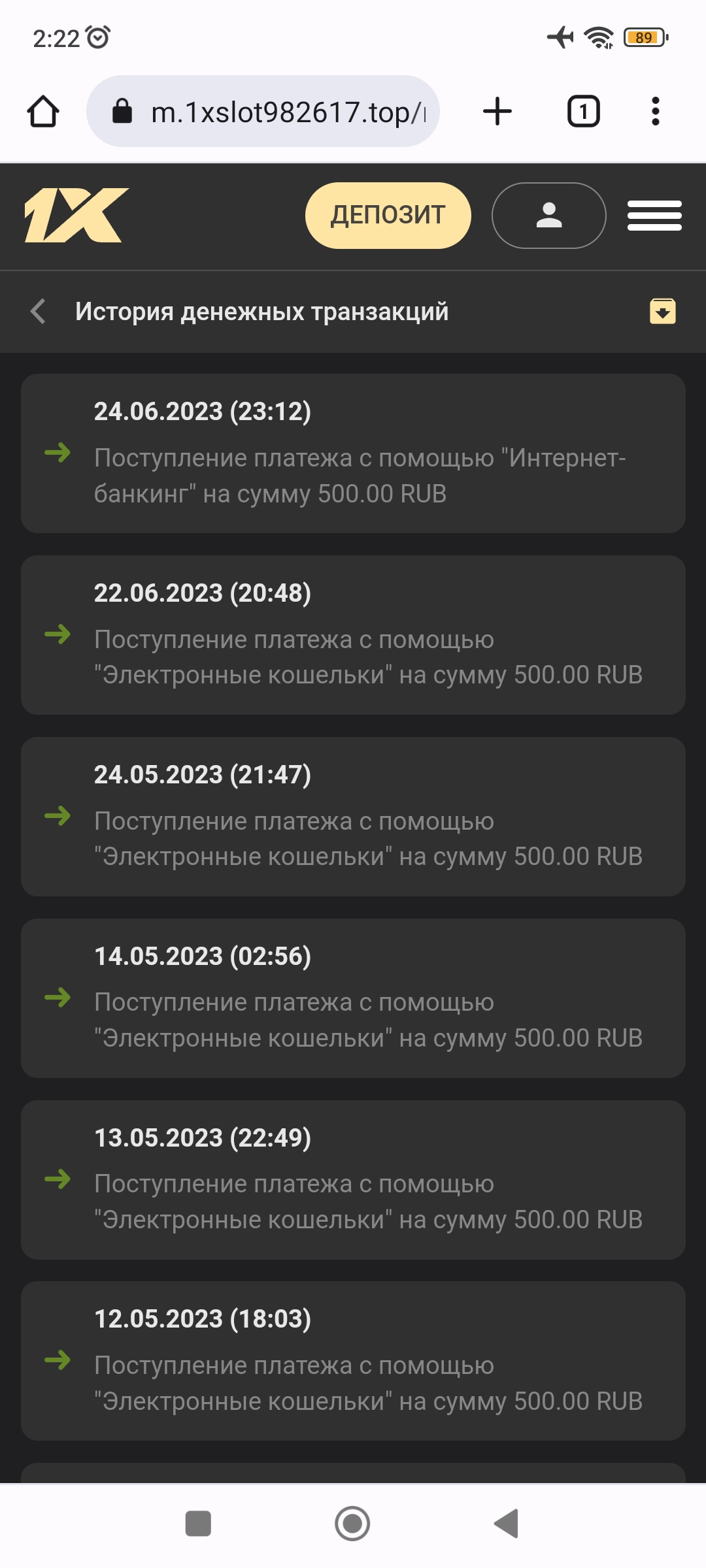Viewport: 706px width, 1568px height.
Task: Tap the browser home icon
Action: [x=43, y=111]
